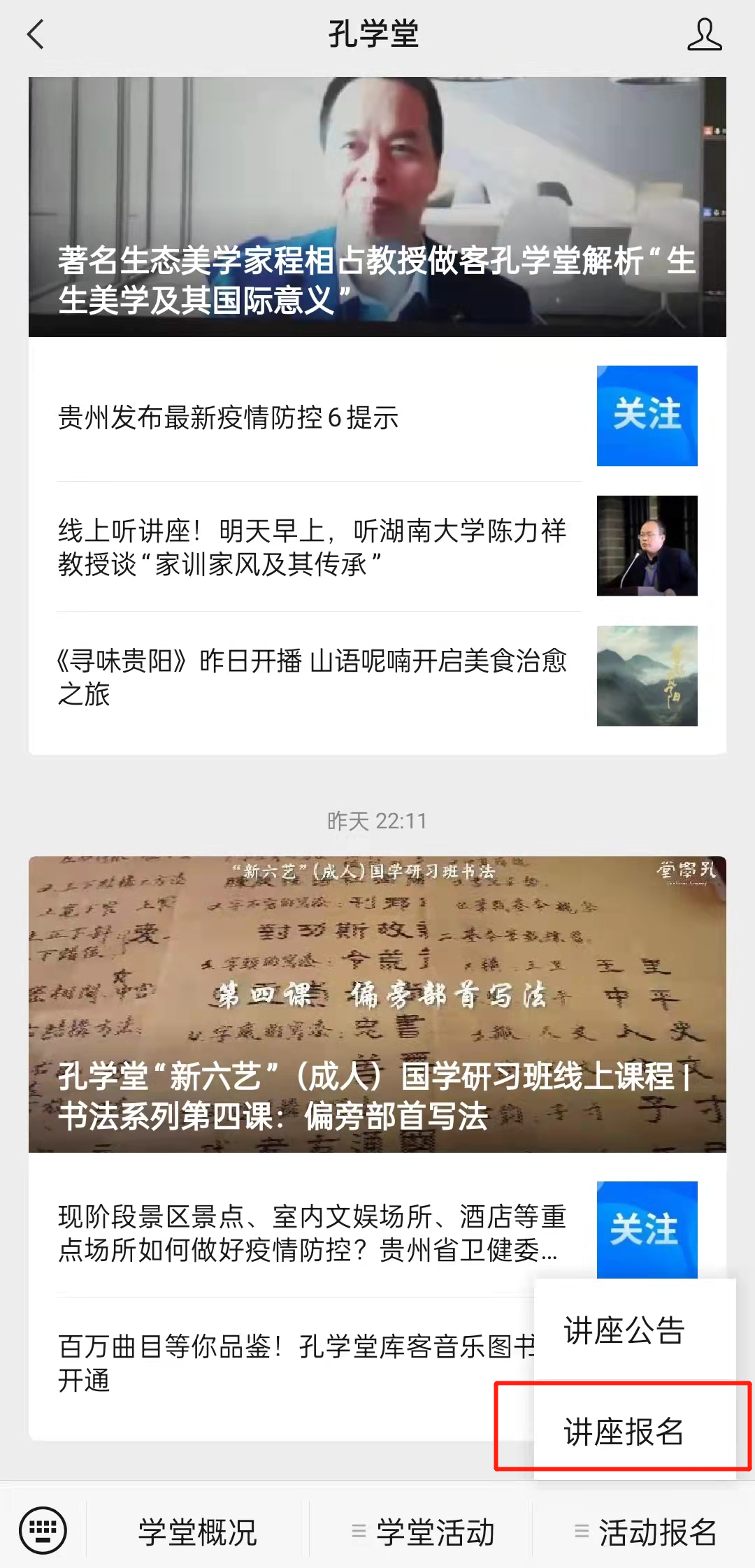This screenshot has height=1568, width=755.
Task: Expand 学堂活动 menu
Action: point(423,1532)
